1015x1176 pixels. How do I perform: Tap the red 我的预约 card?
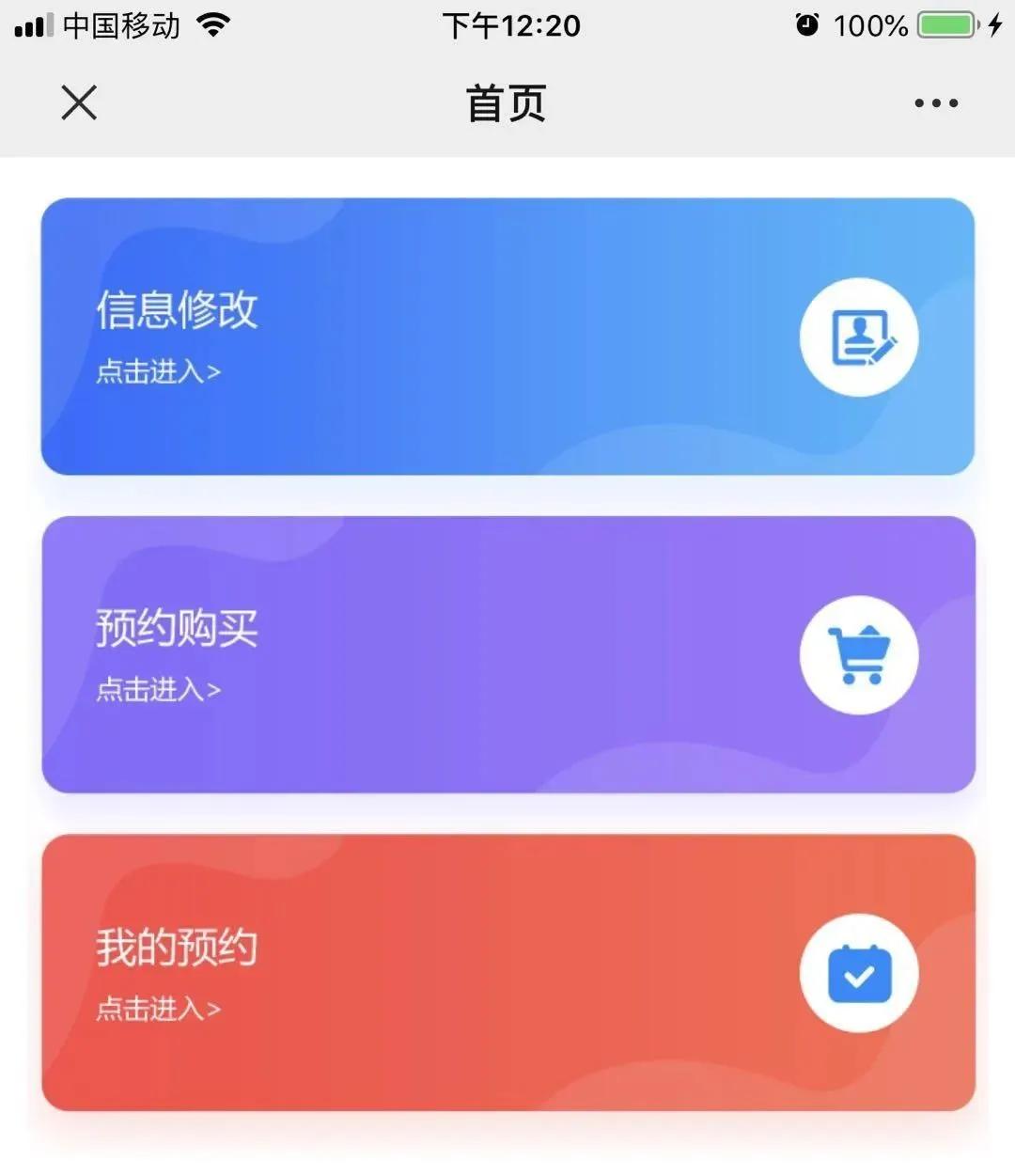(507, 973)
